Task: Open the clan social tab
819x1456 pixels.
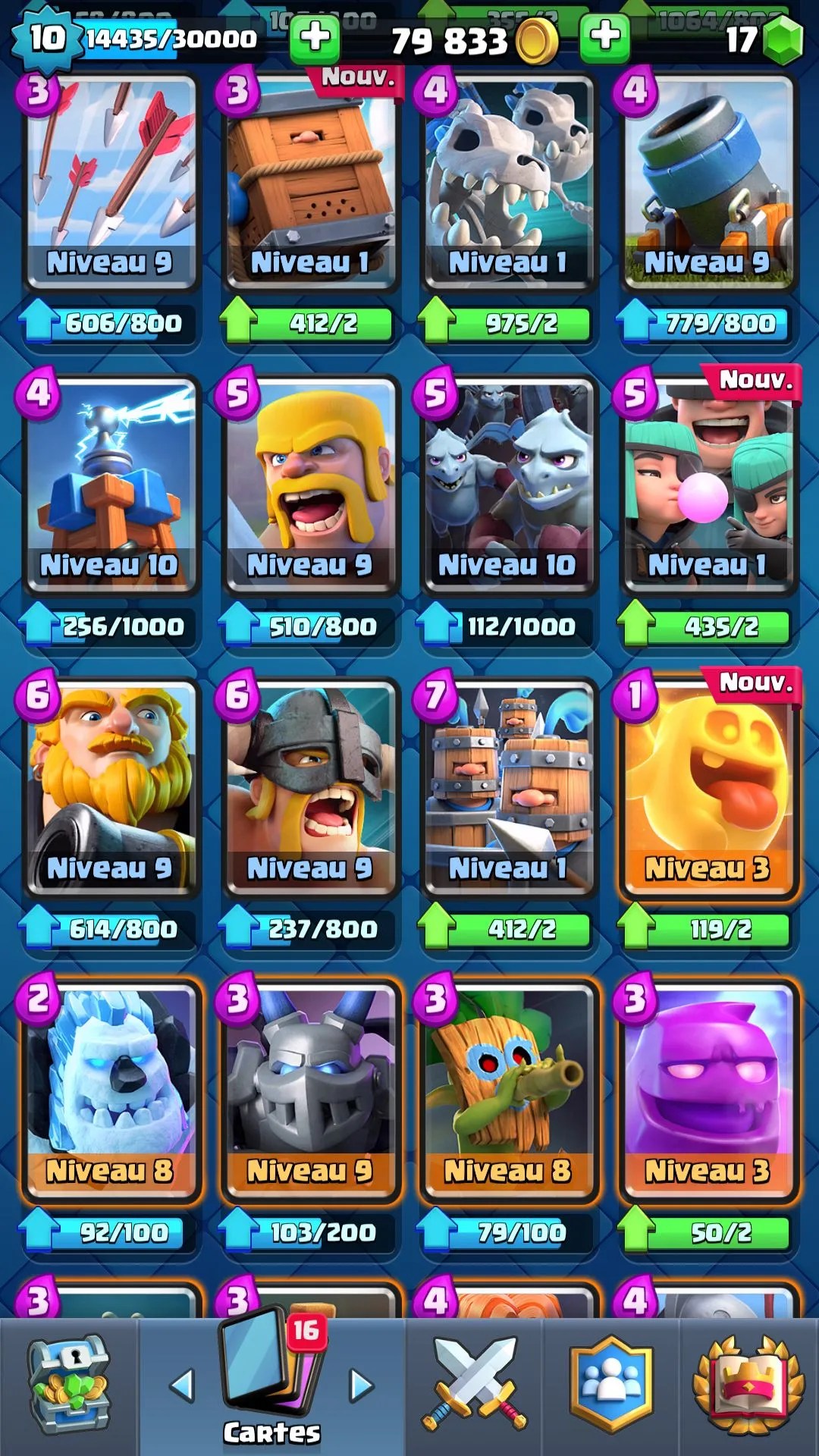Action: coord(611,1385)
